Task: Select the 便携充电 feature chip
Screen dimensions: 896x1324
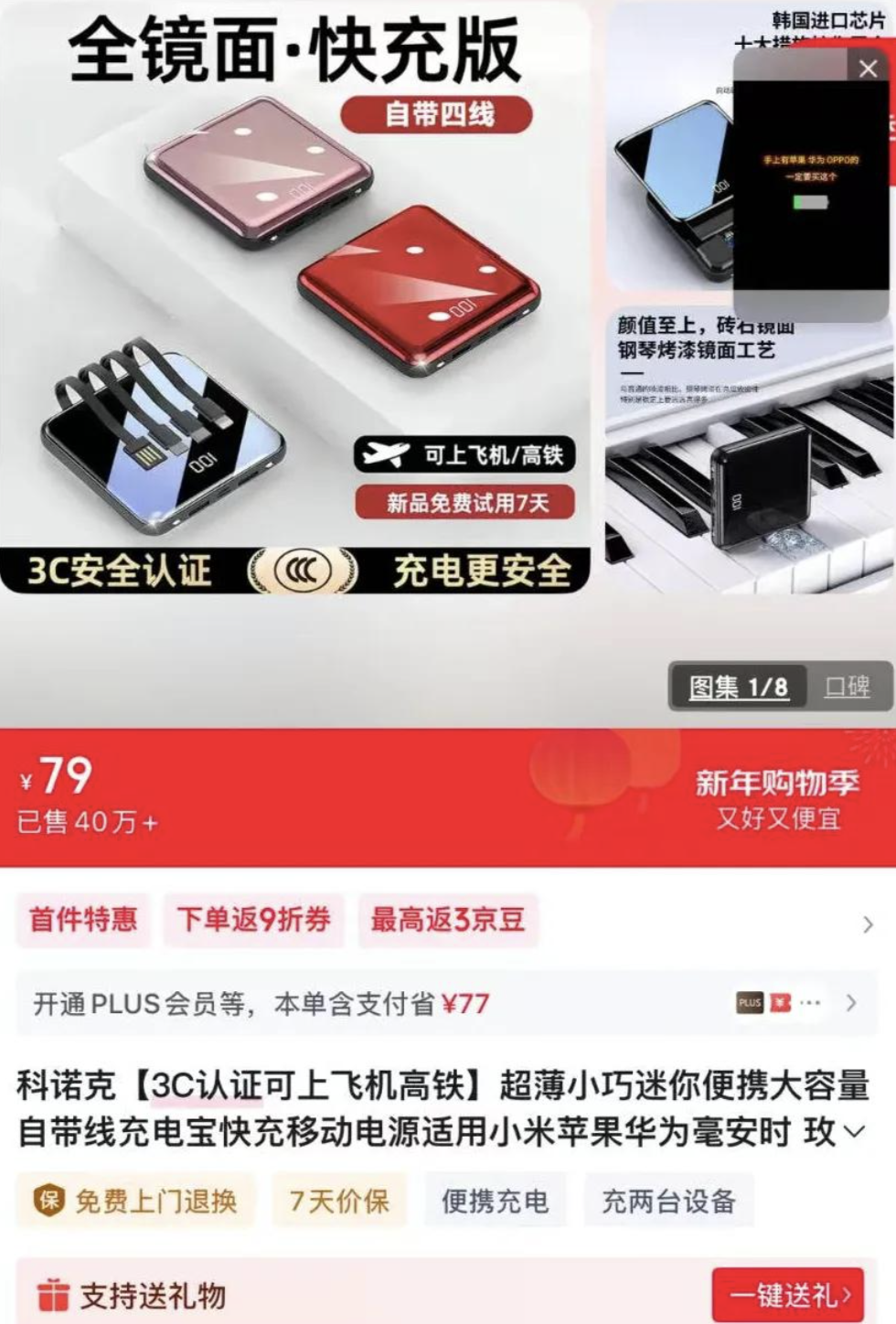Action: (x=495, y=1201)
